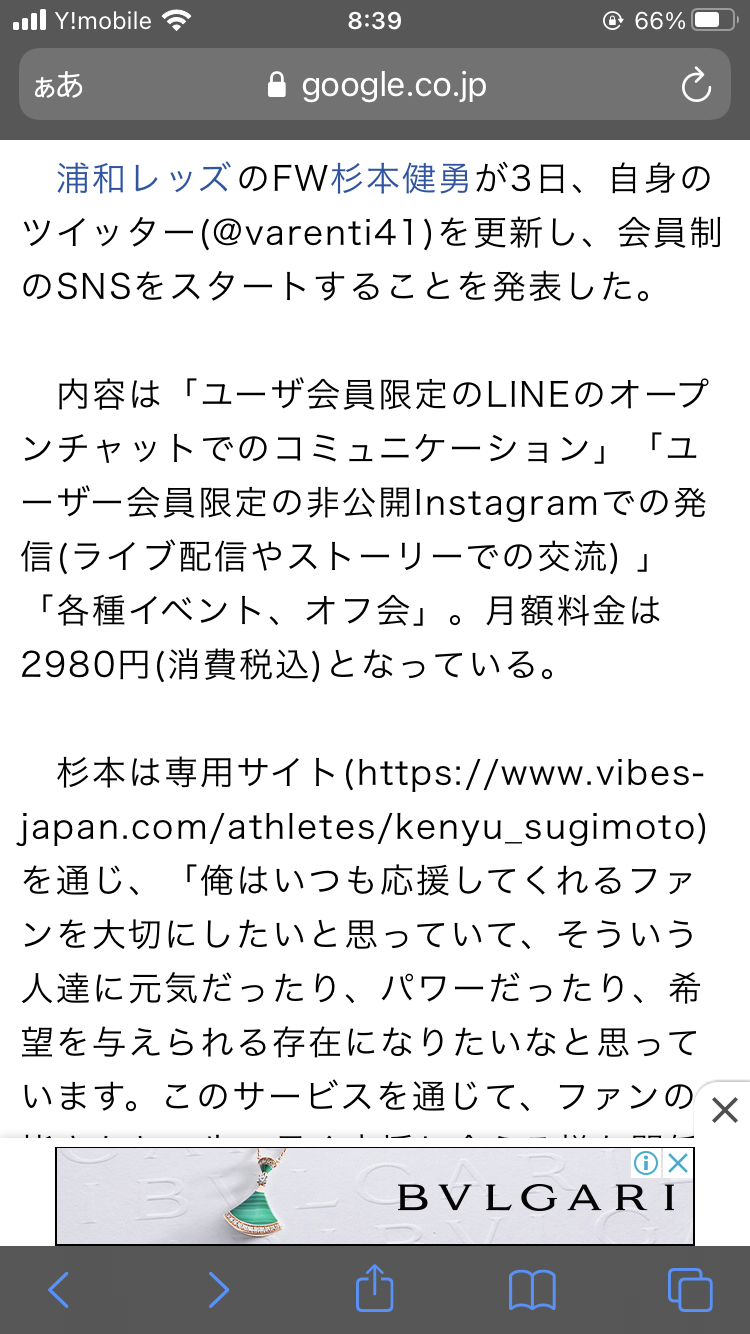750x1334 pixels.
Task: Close the Bvlgari ad via AdChoices X
Action: [x=678, y=1163]
